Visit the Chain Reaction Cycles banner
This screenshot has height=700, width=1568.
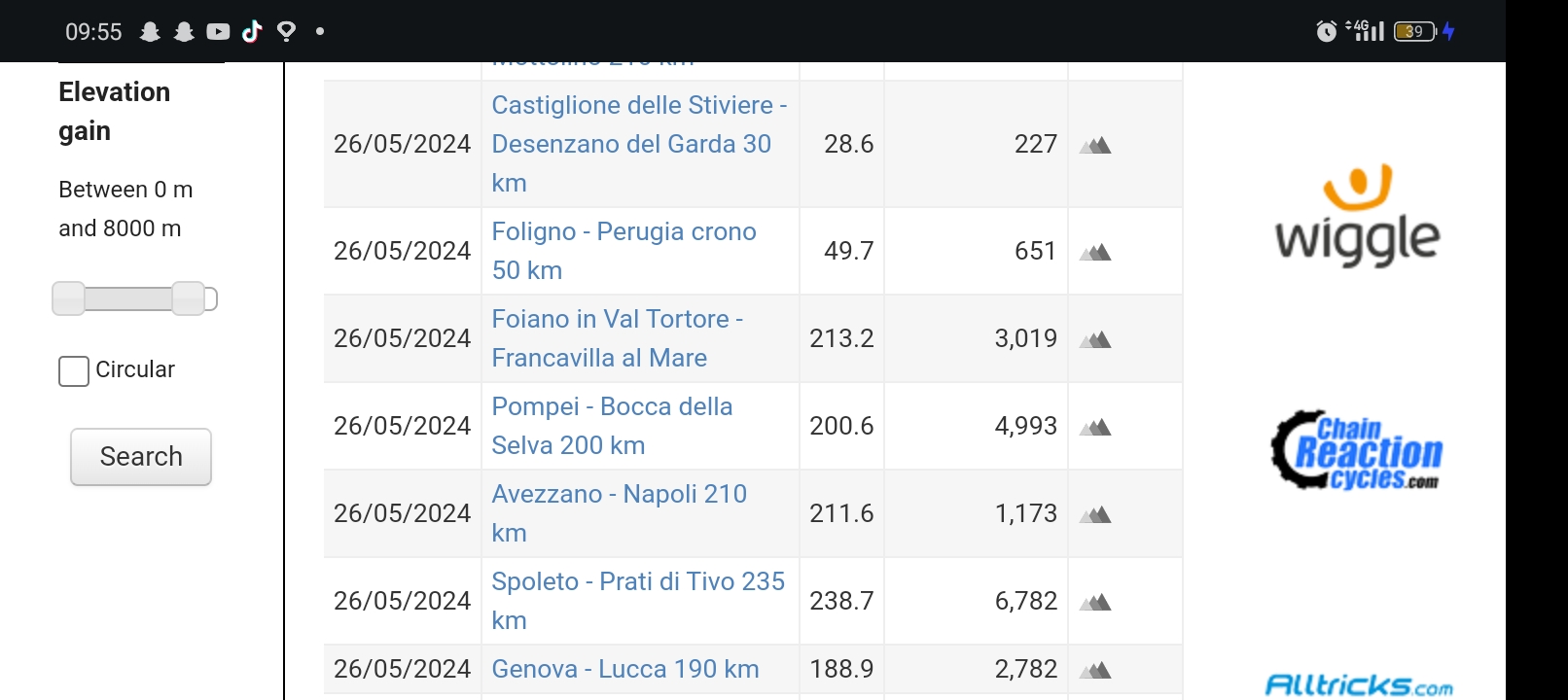click(x=1357, y=449)
